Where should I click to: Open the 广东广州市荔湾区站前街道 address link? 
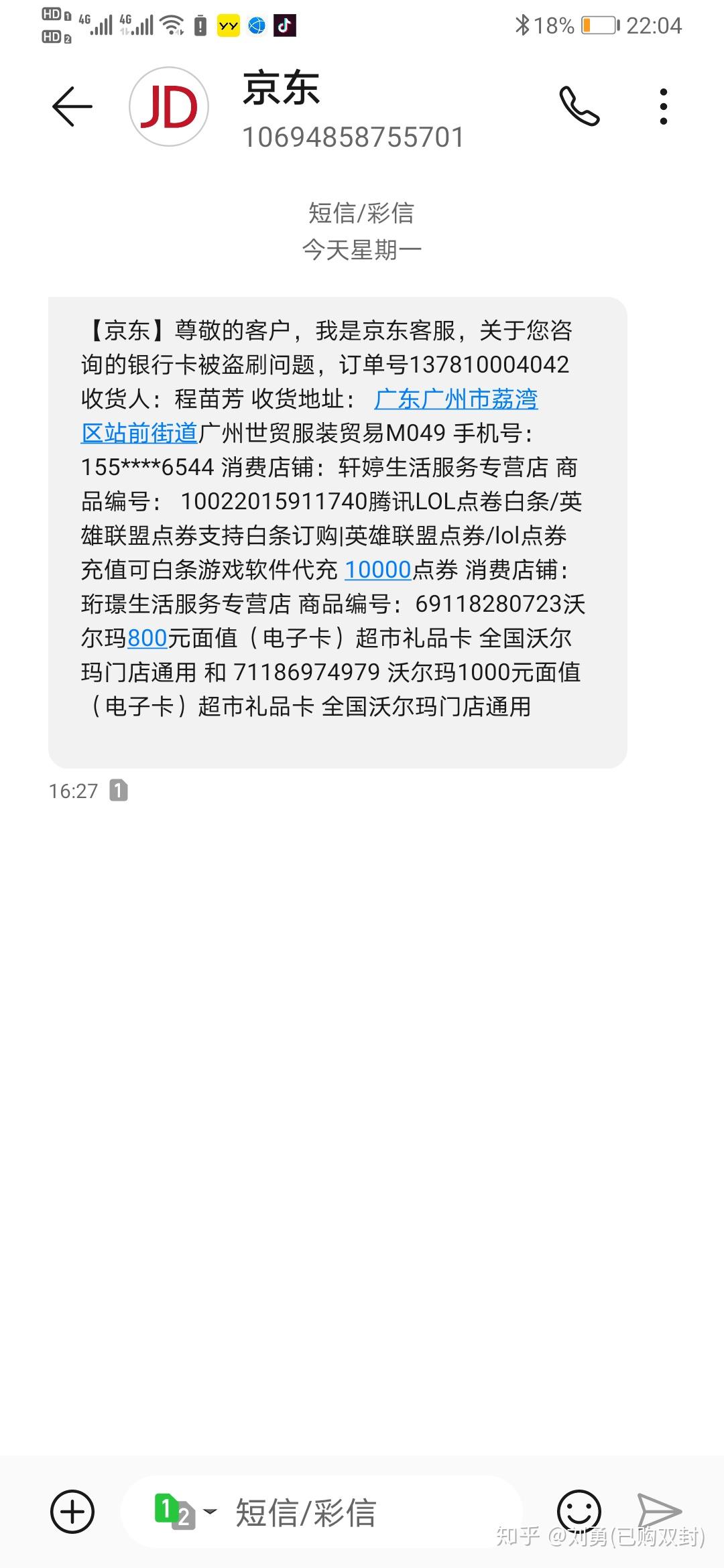click(456, 399)
